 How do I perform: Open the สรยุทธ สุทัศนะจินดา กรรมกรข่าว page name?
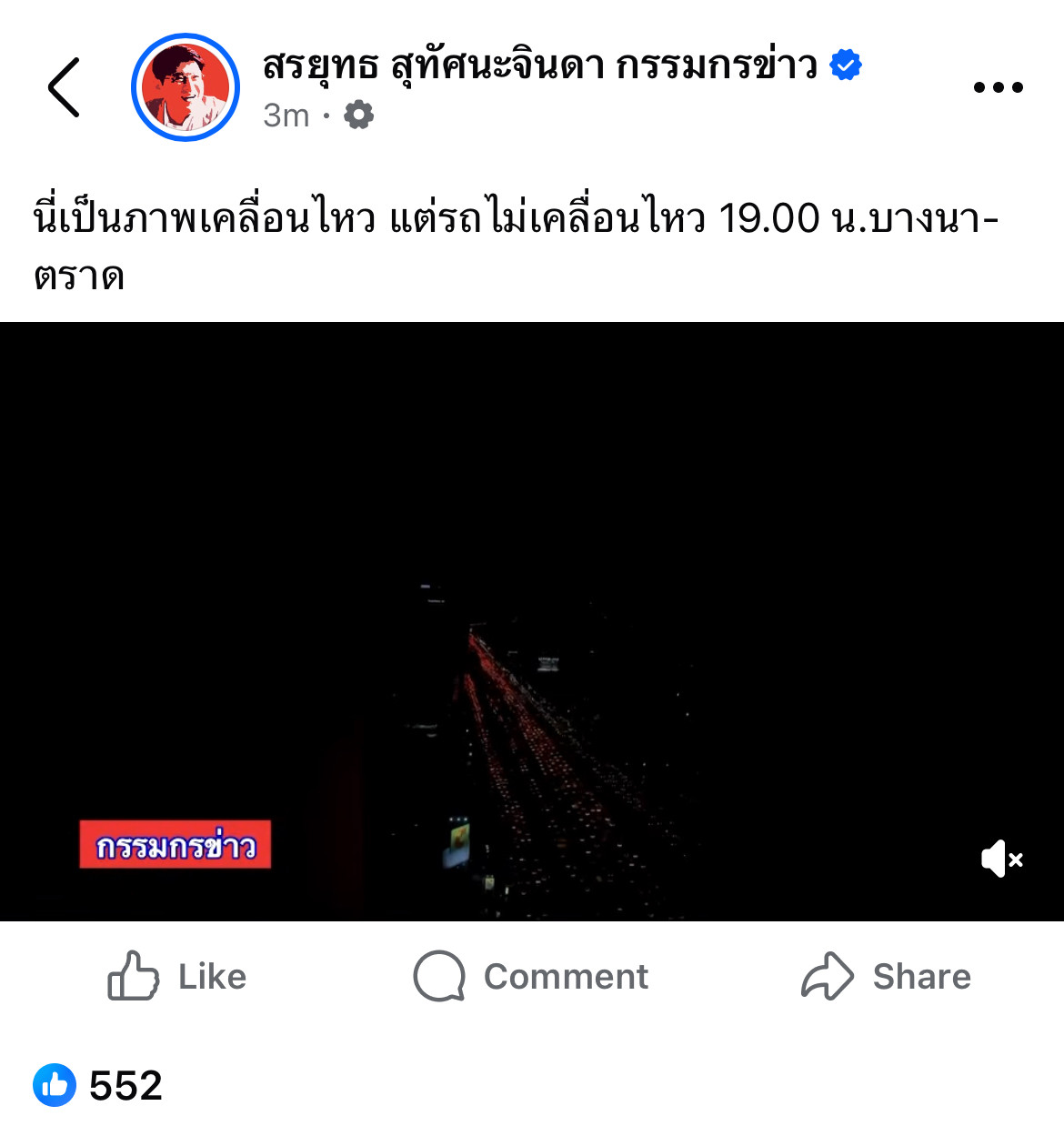pos(540,65)
